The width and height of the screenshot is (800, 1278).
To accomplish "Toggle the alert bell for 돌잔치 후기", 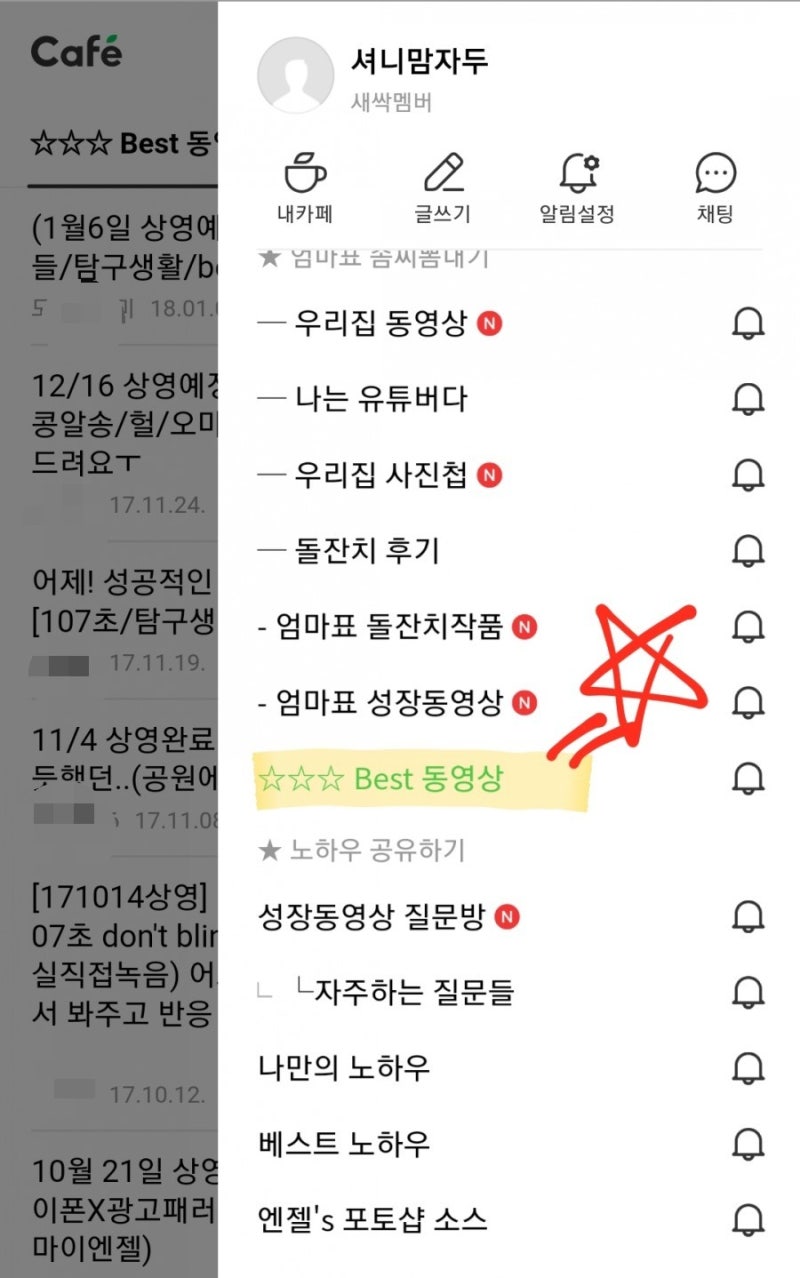I will point(748,551).
